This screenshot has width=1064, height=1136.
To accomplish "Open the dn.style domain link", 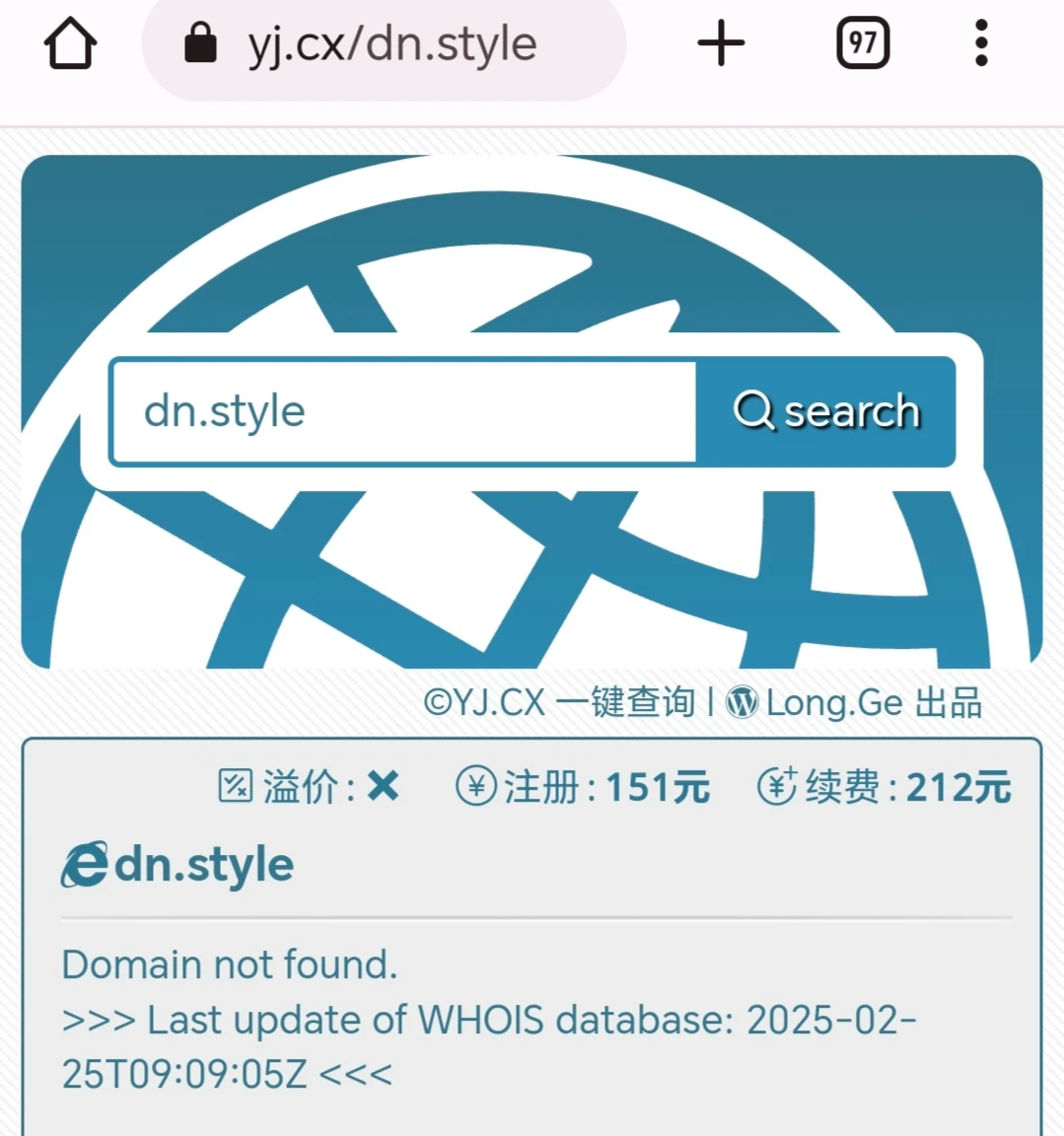I will click(x=202, y=866).
